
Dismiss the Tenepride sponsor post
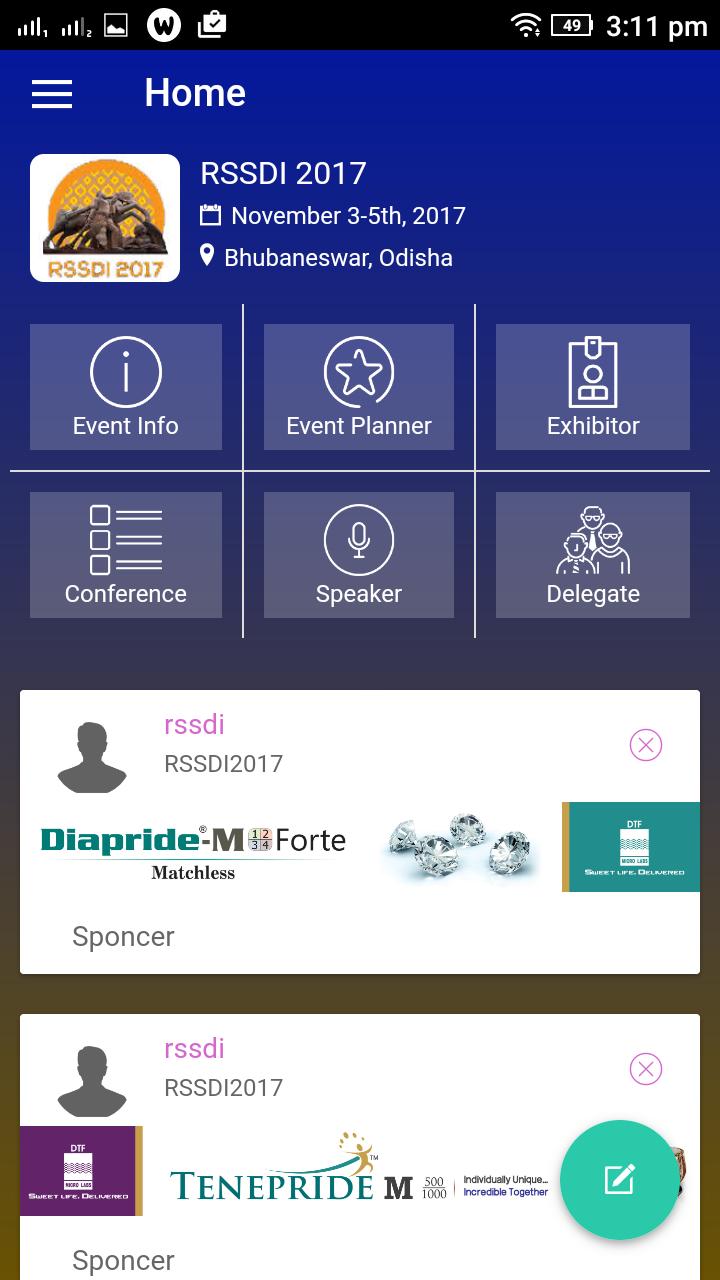(647, 1069)
